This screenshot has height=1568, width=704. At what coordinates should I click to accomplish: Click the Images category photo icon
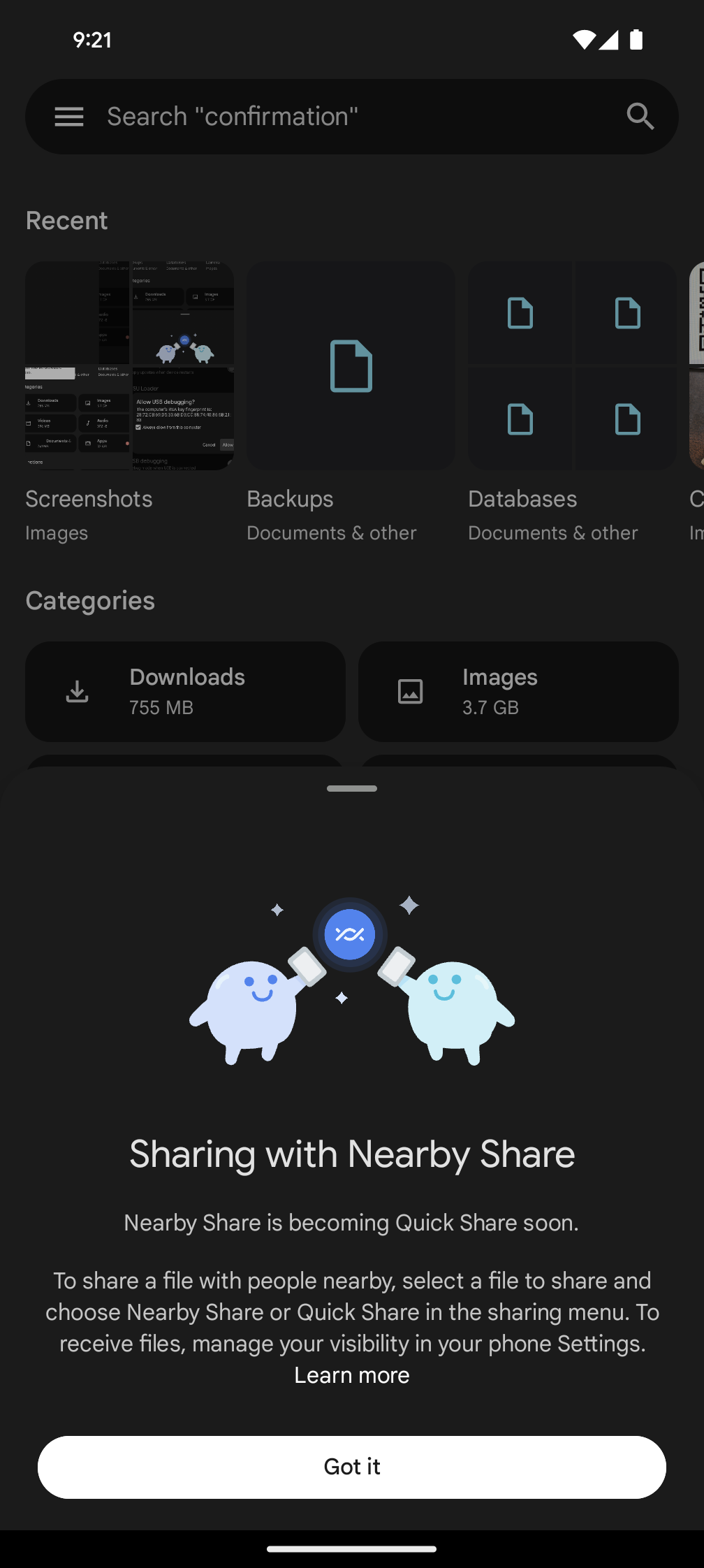(410, 692)
